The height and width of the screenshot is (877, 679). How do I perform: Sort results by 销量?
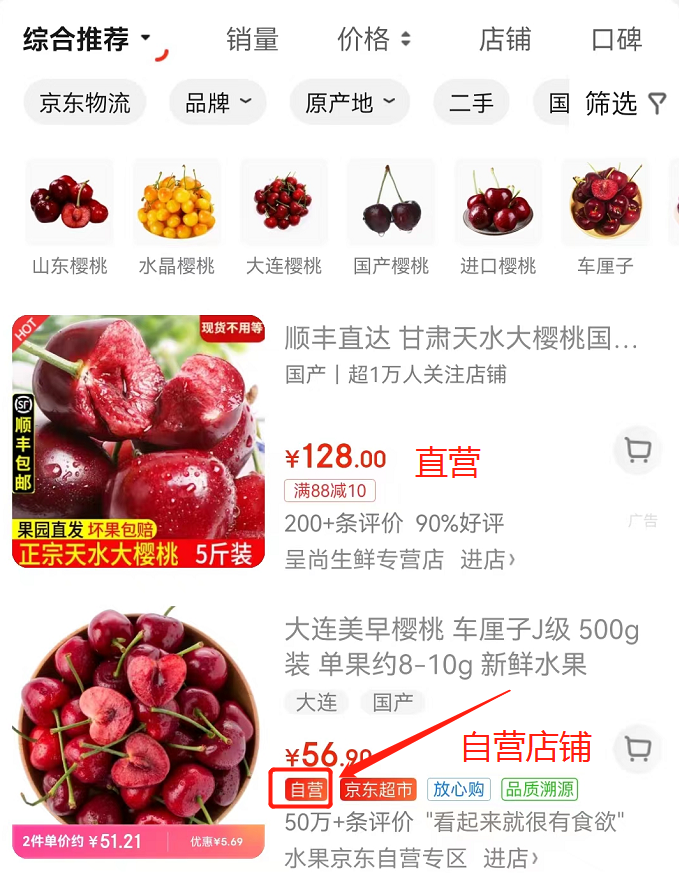[252, 40]
